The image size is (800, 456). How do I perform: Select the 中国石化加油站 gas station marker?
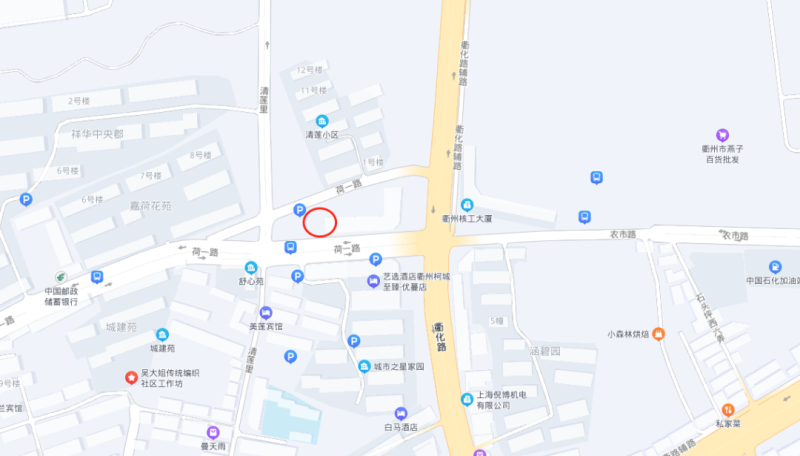pos(776,266)
